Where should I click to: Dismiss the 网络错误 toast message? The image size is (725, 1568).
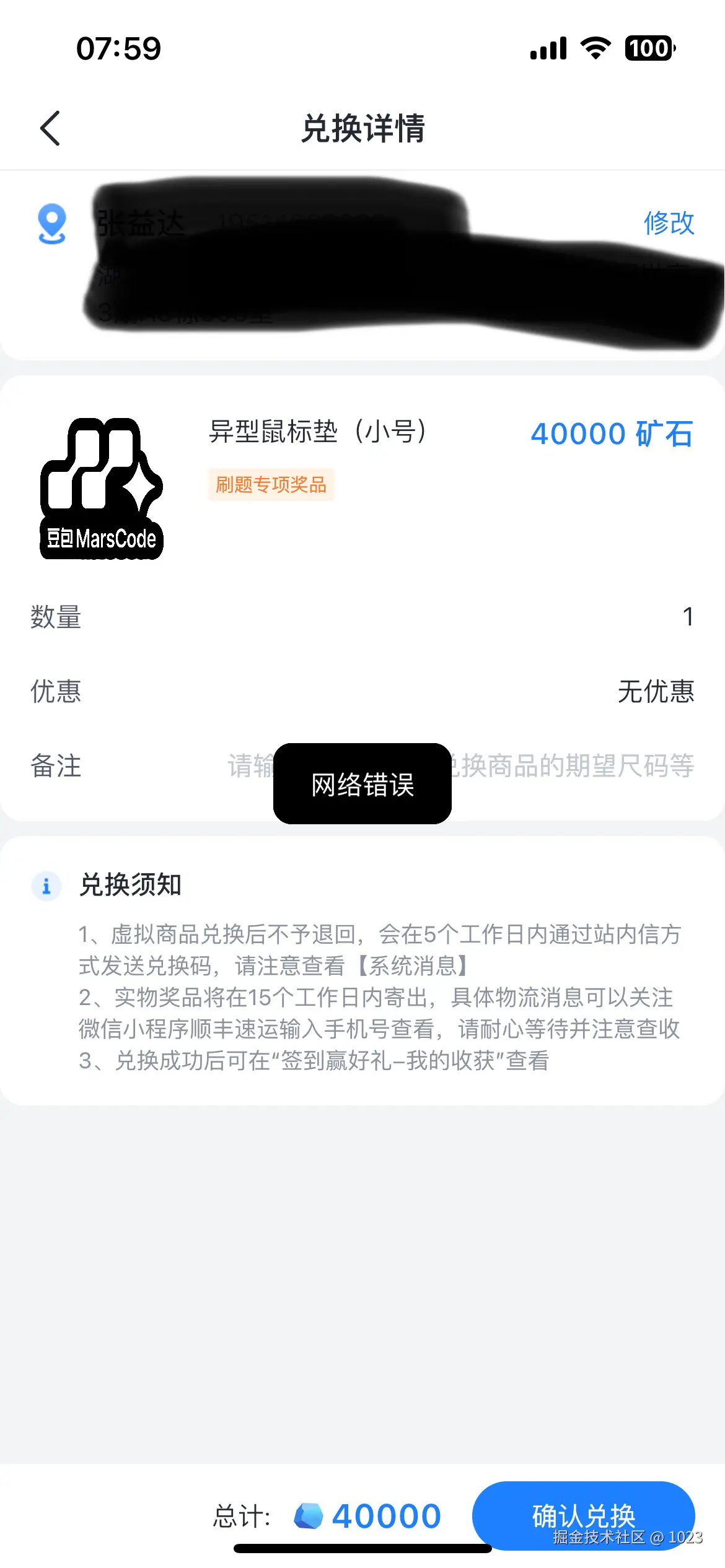click(362, 785)
